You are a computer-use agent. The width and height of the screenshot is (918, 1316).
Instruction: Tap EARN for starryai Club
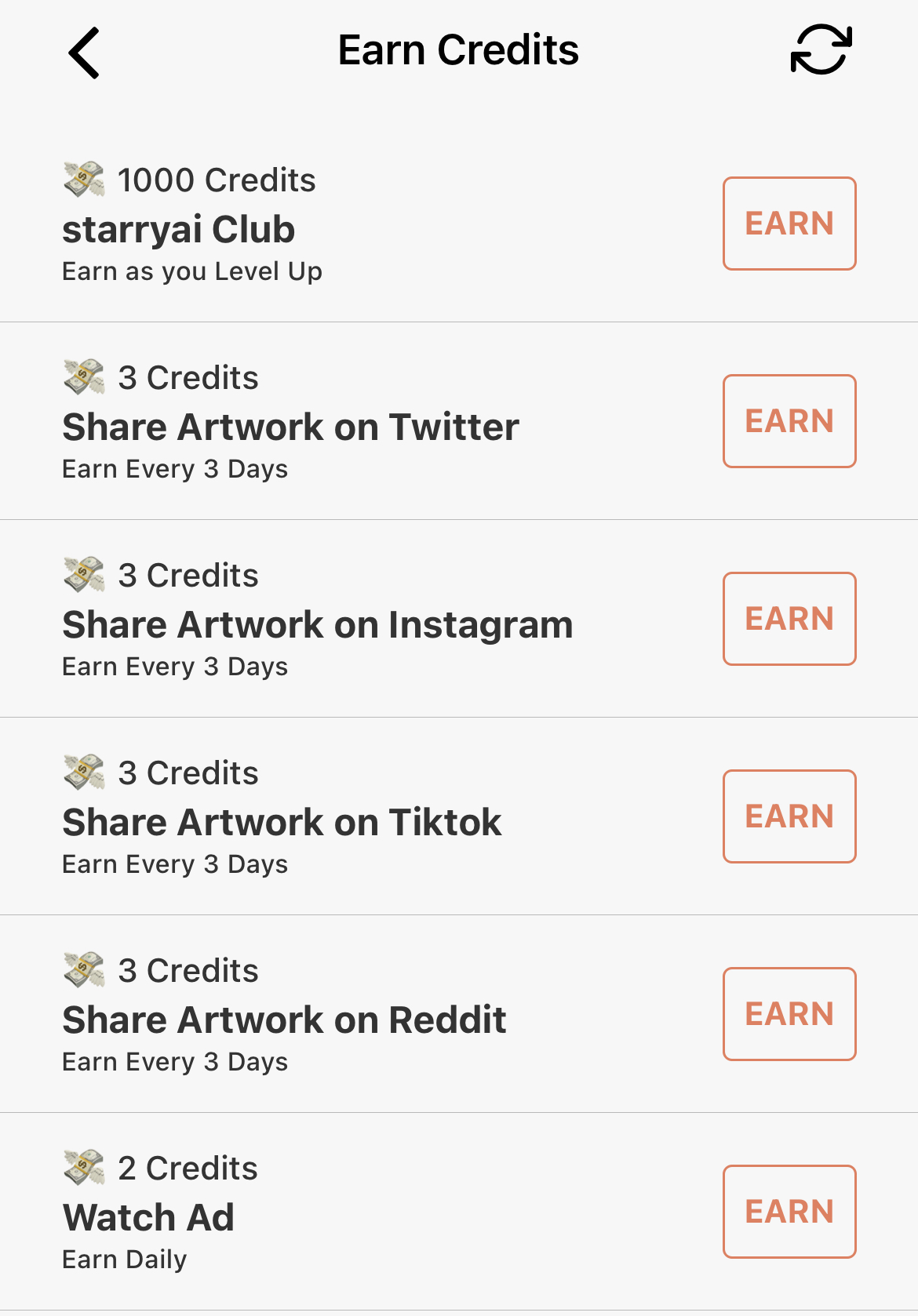(x=789, y=224)
